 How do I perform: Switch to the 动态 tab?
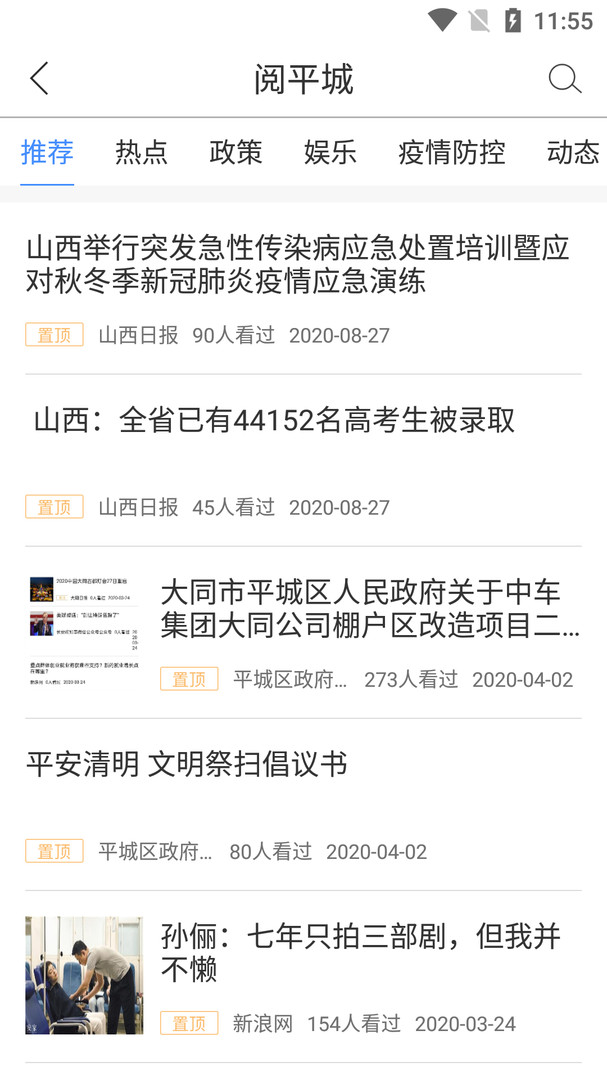(572, 152)
